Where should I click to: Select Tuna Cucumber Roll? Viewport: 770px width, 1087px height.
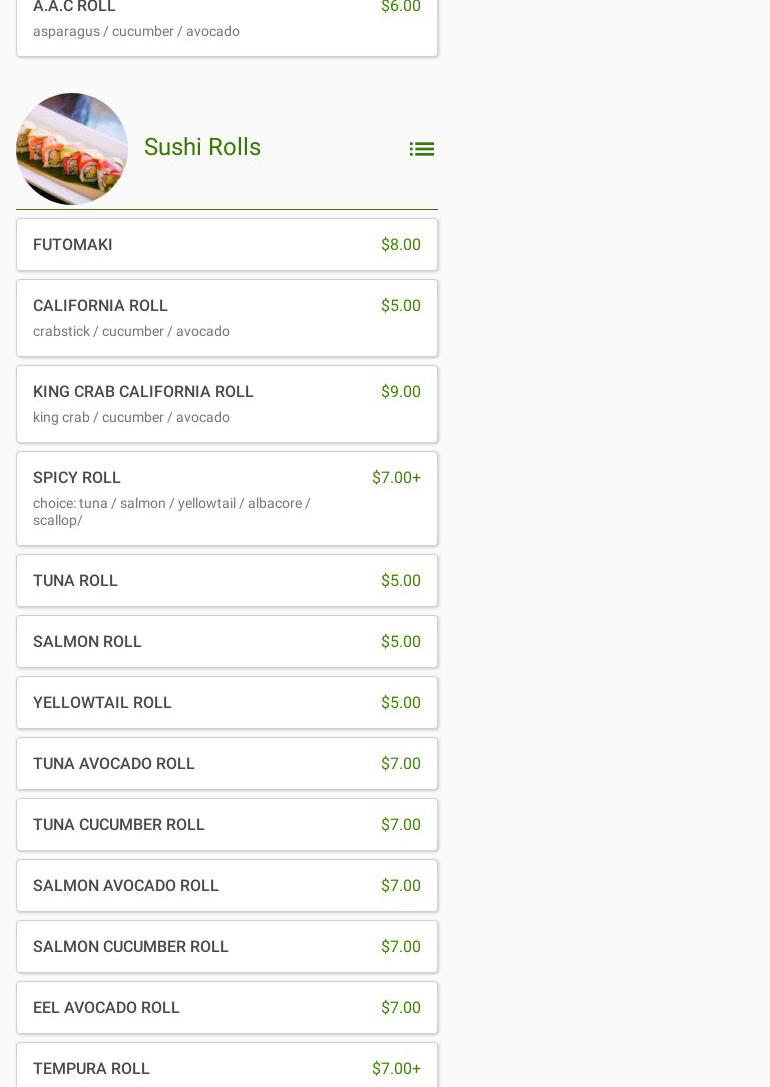(x=226, y=825)
